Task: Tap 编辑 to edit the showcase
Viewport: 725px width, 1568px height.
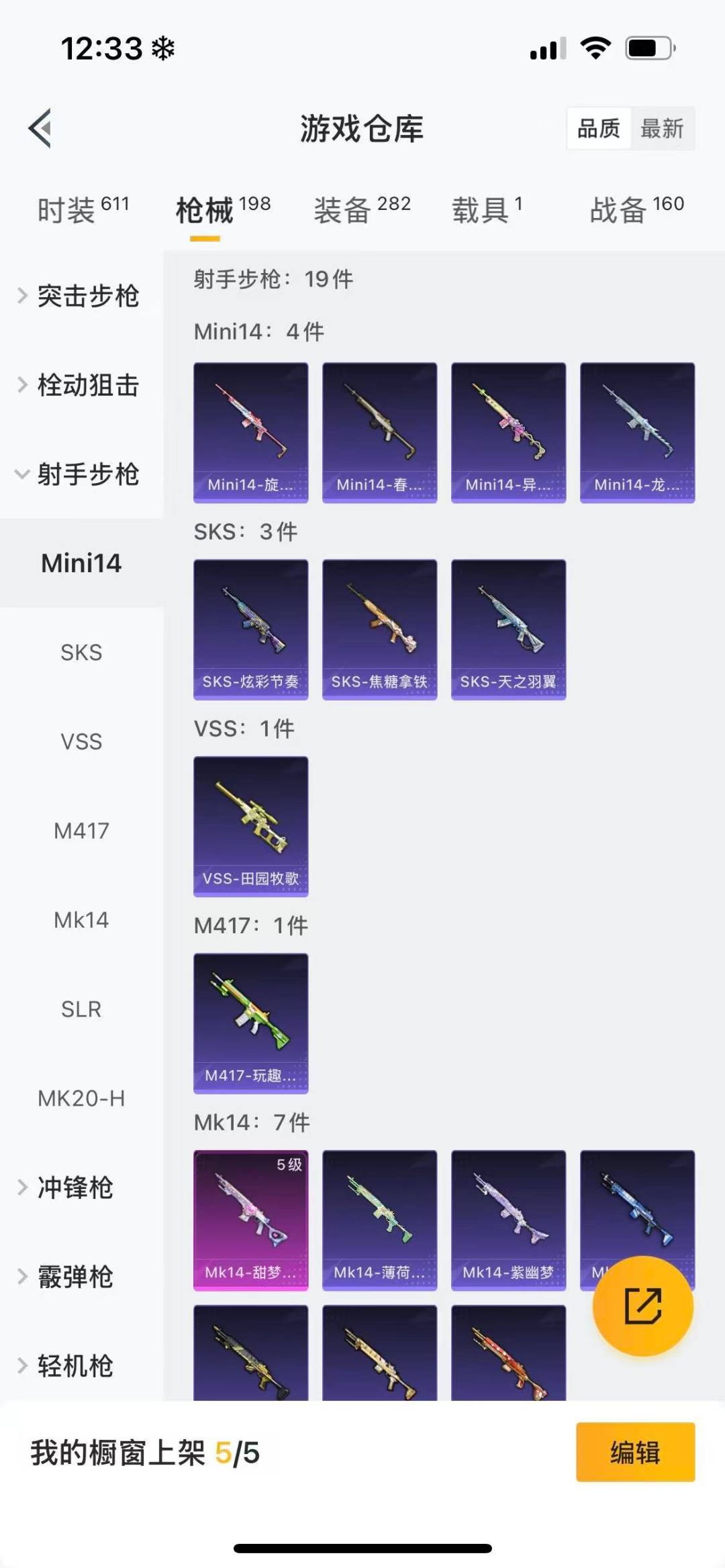Action: tap(635, 1452)
